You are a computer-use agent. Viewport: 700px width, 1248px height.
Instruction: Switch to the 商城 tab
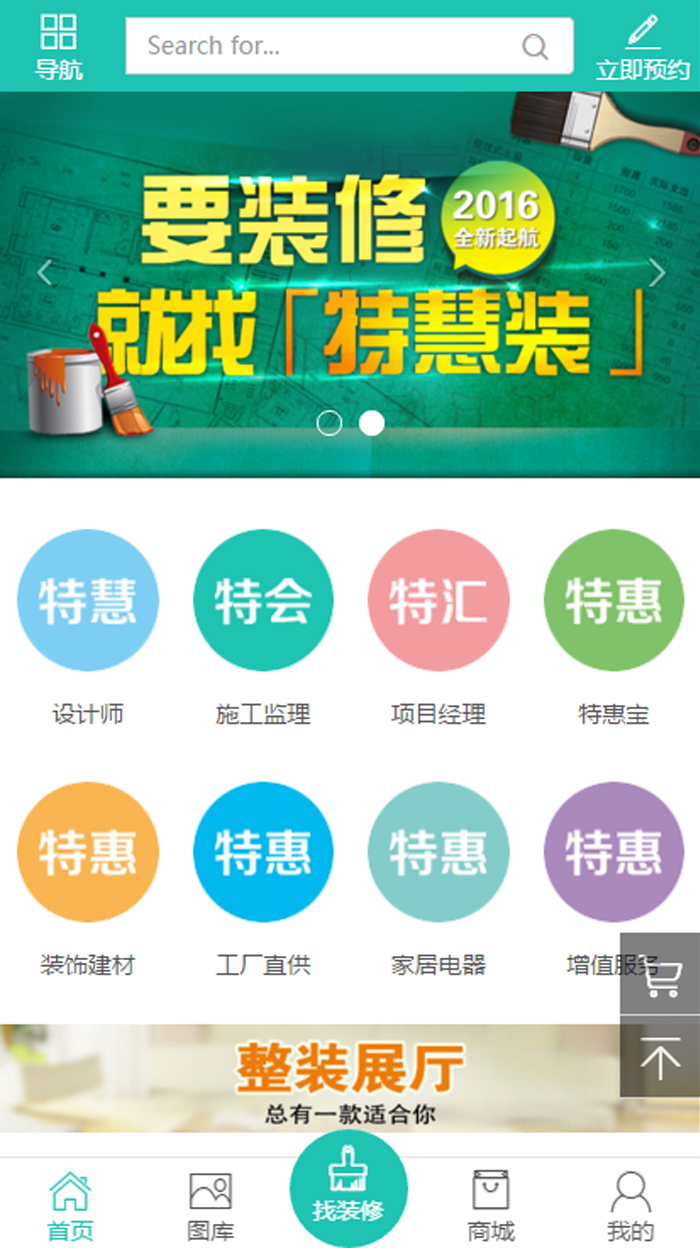point(491,1205)
